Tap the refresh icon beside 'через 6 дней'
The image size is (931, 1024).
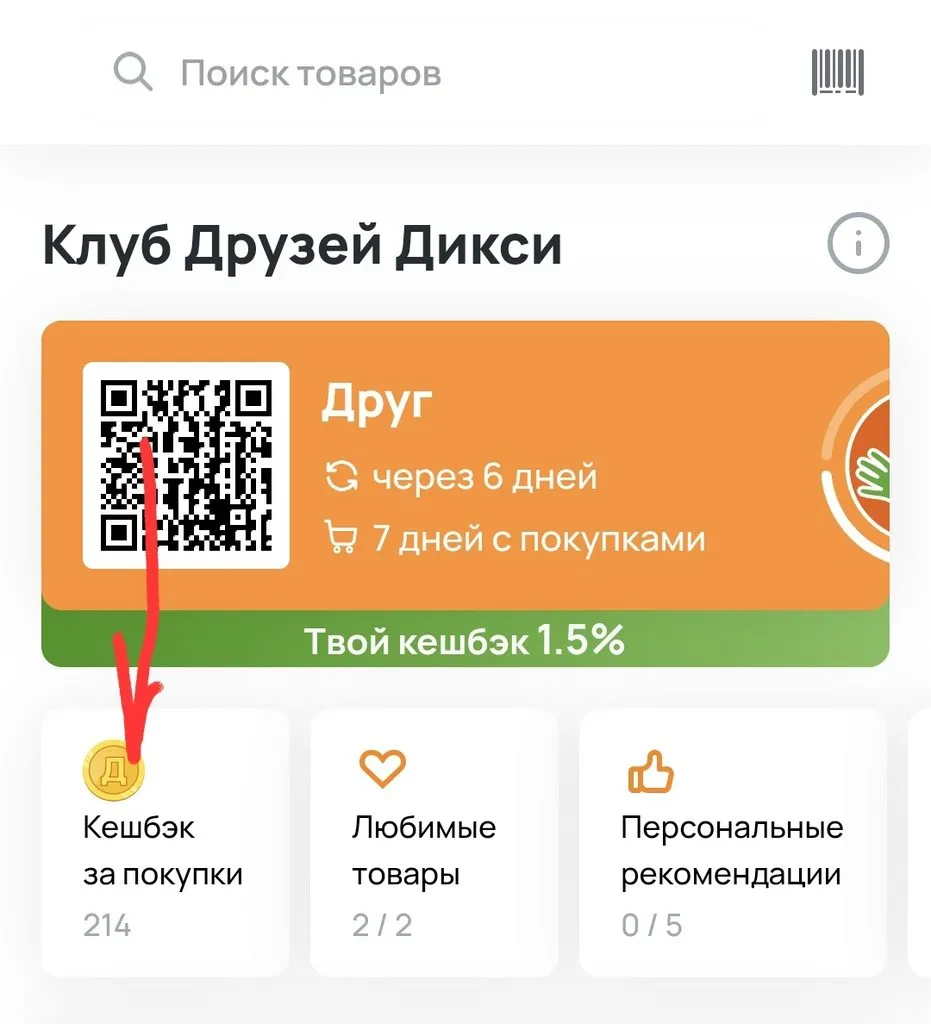click(x=342, y=477)
